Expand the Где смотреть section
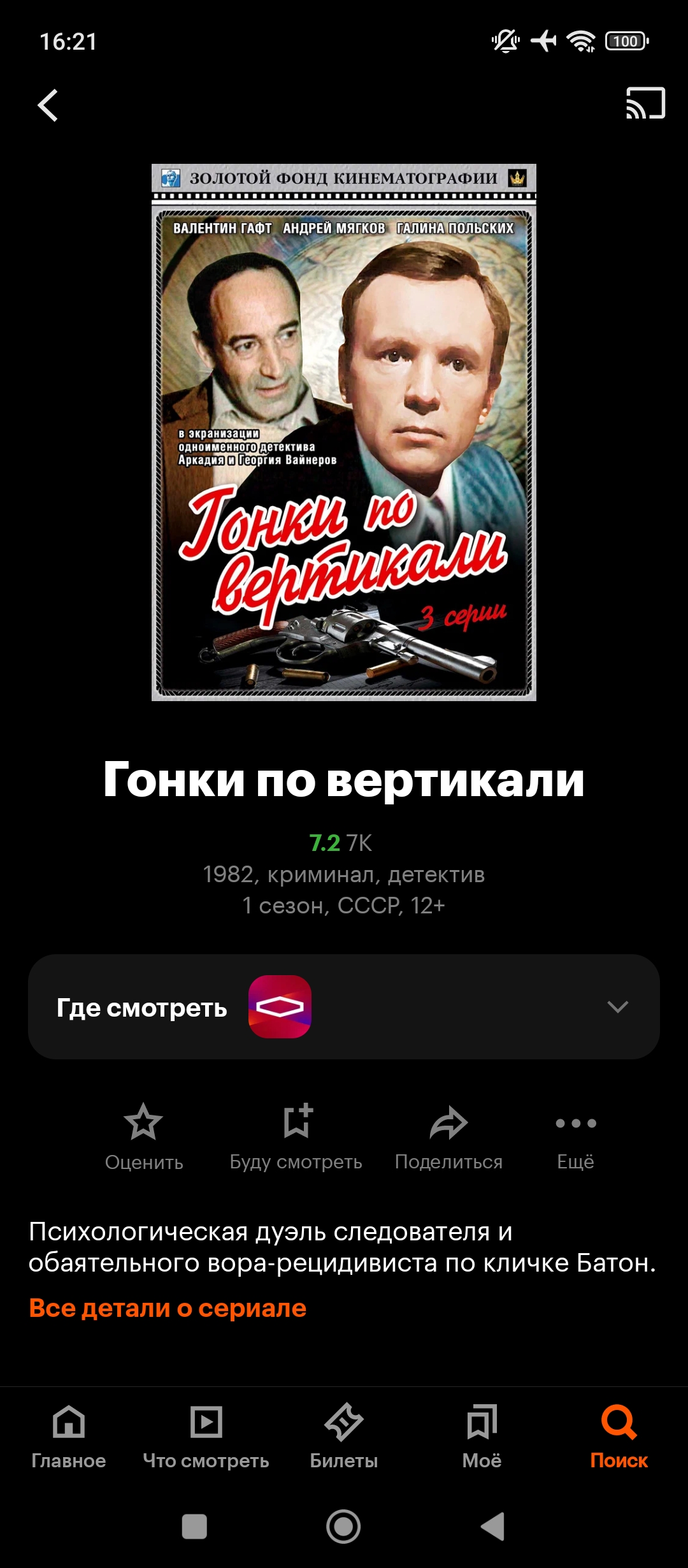Screen dimensions: 688x1568 617,1007
